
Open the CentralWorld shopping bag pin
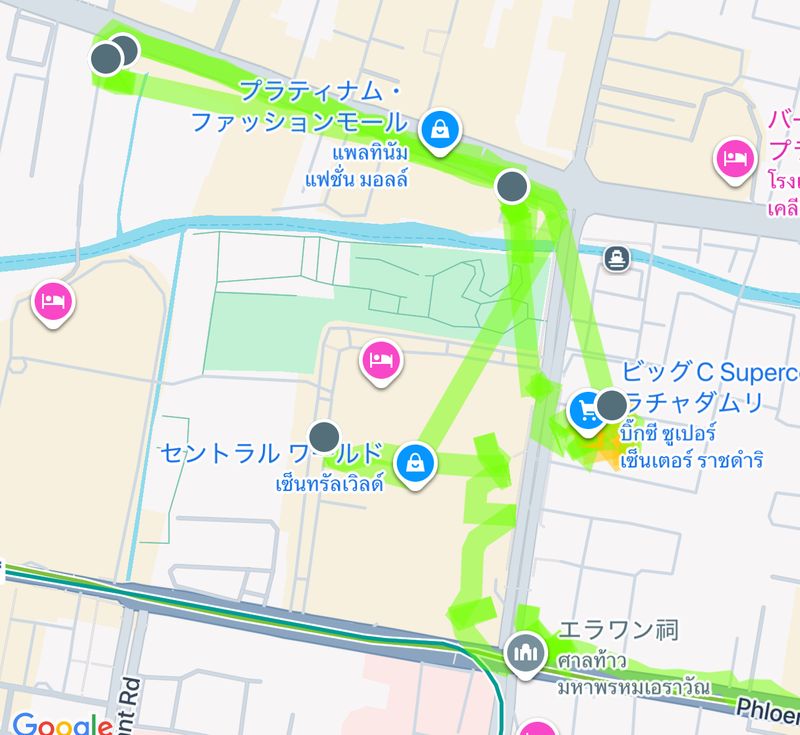[x=413, y=463]
